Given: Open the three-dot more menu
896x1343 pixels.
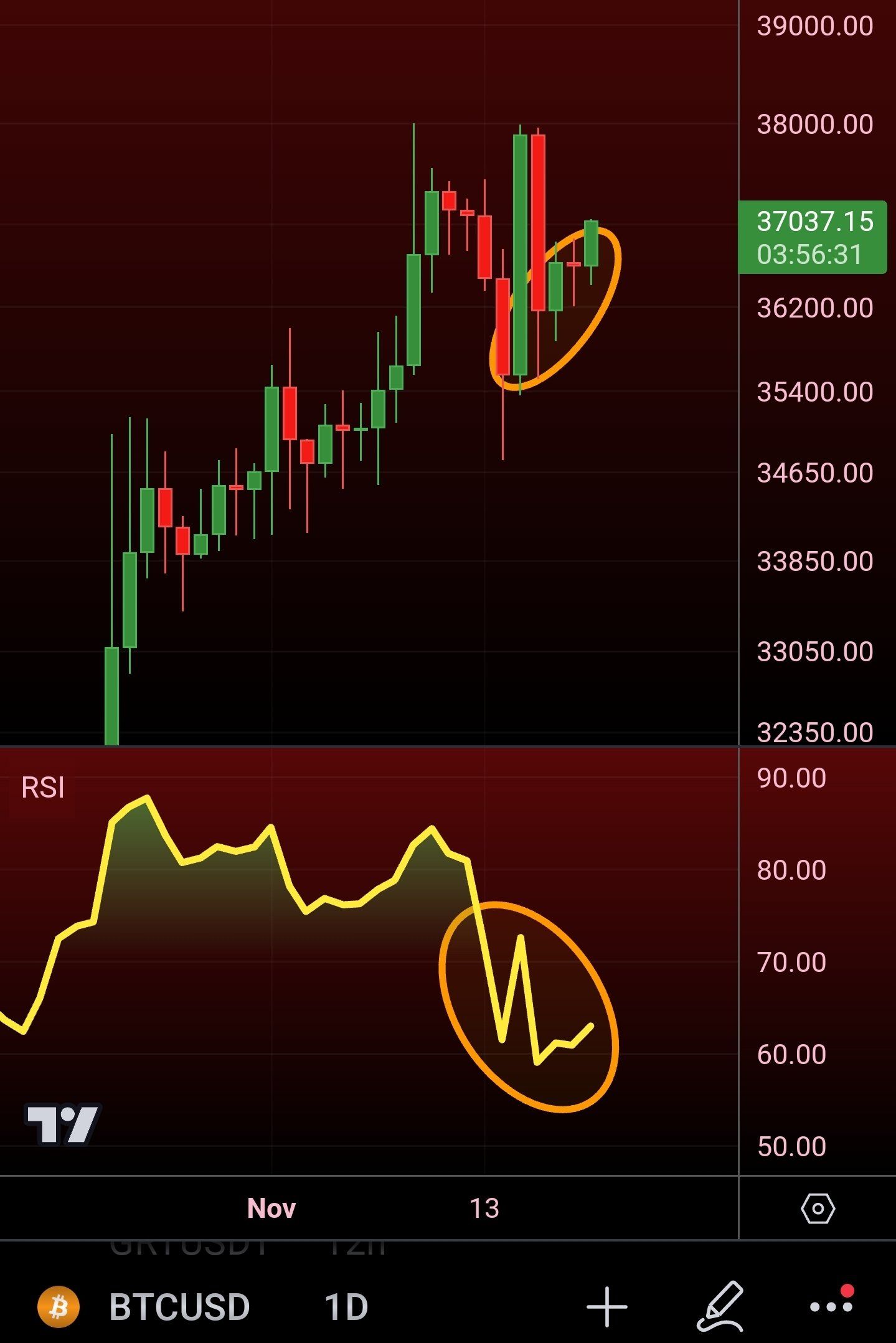Looking at the screenshot, I should click(831, 1306).
